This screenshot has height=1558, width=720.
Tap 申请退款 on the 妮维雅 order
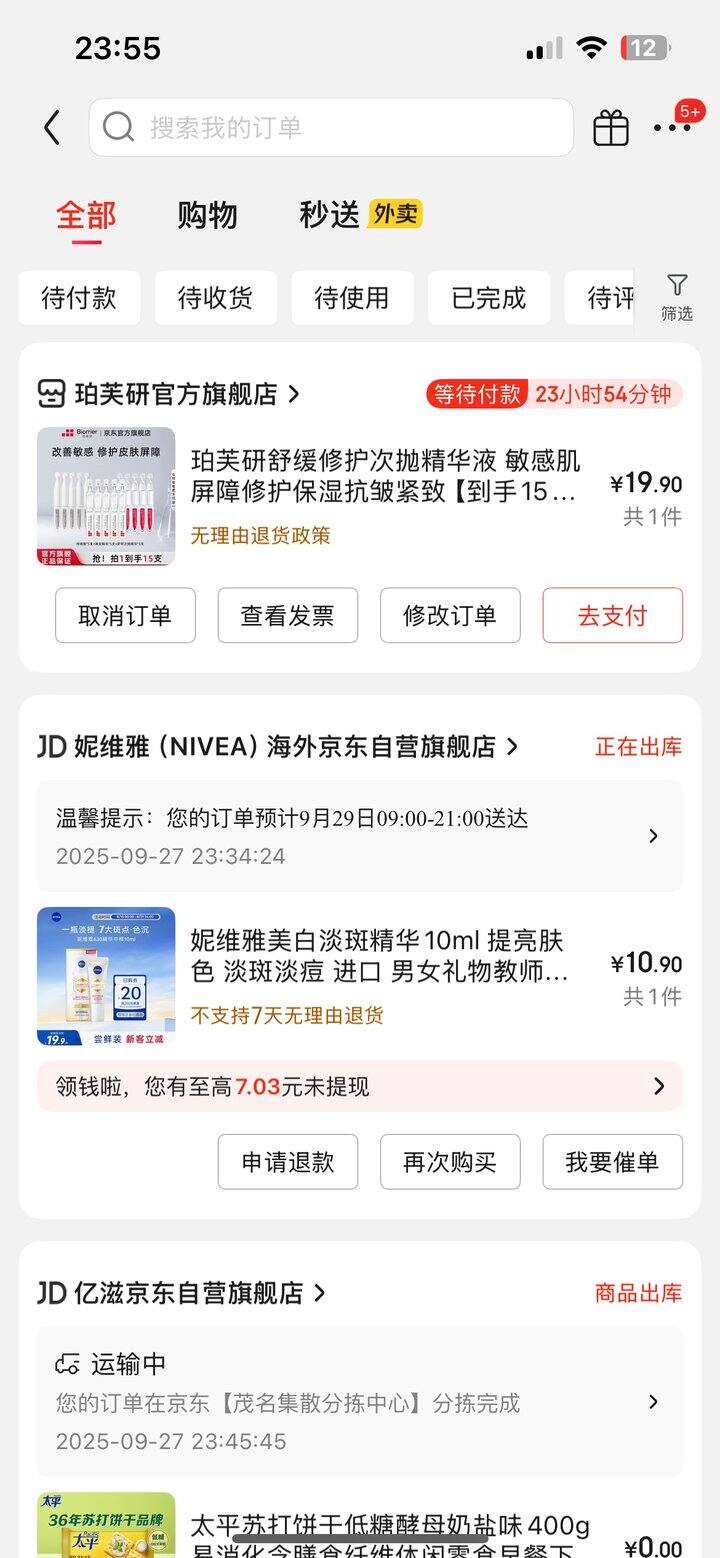click(287, 1162)
